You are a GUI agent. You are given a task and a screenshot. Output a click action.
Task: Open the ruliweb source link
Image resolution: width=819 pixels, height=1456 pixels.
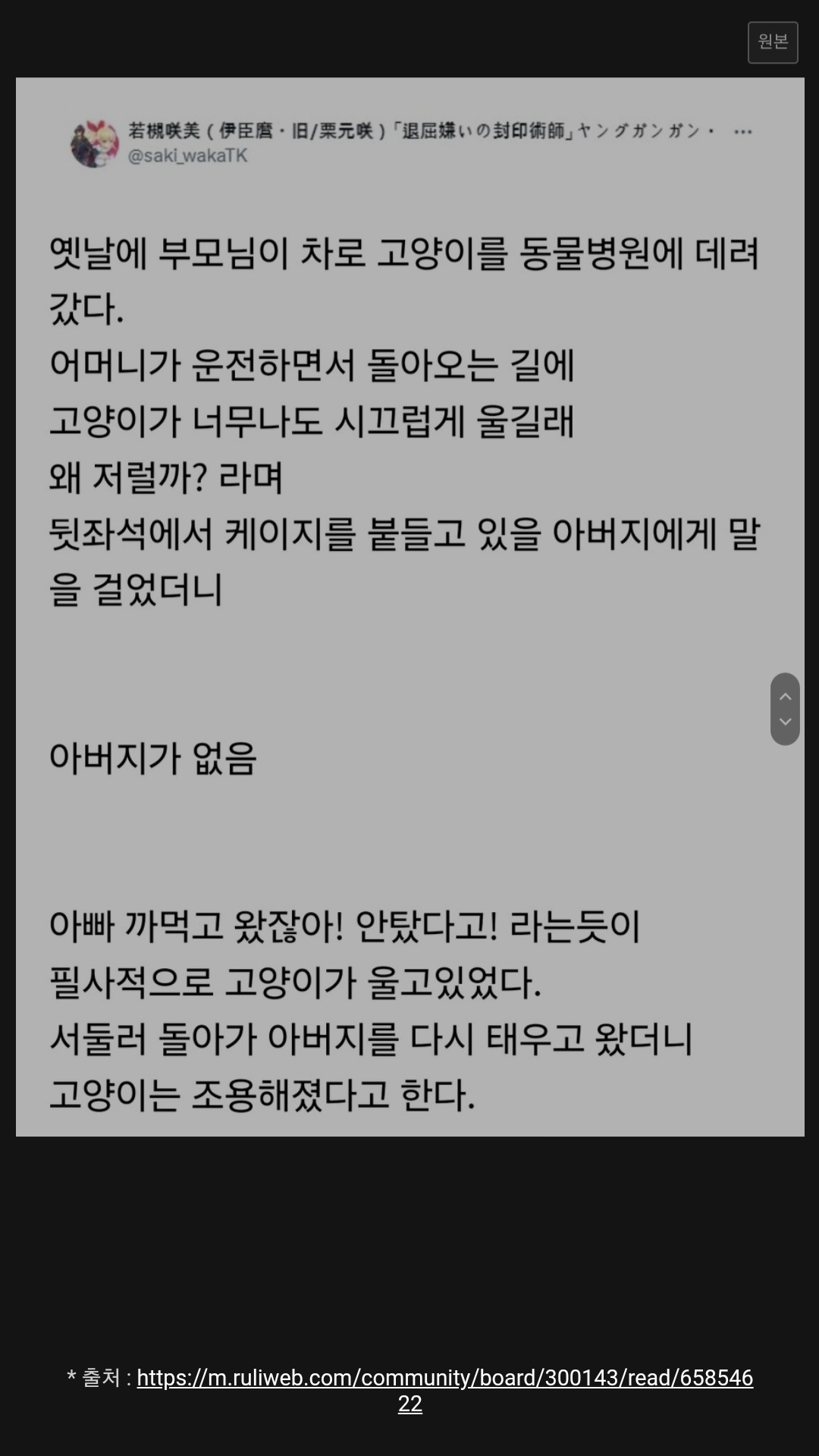click(444, 1377)
